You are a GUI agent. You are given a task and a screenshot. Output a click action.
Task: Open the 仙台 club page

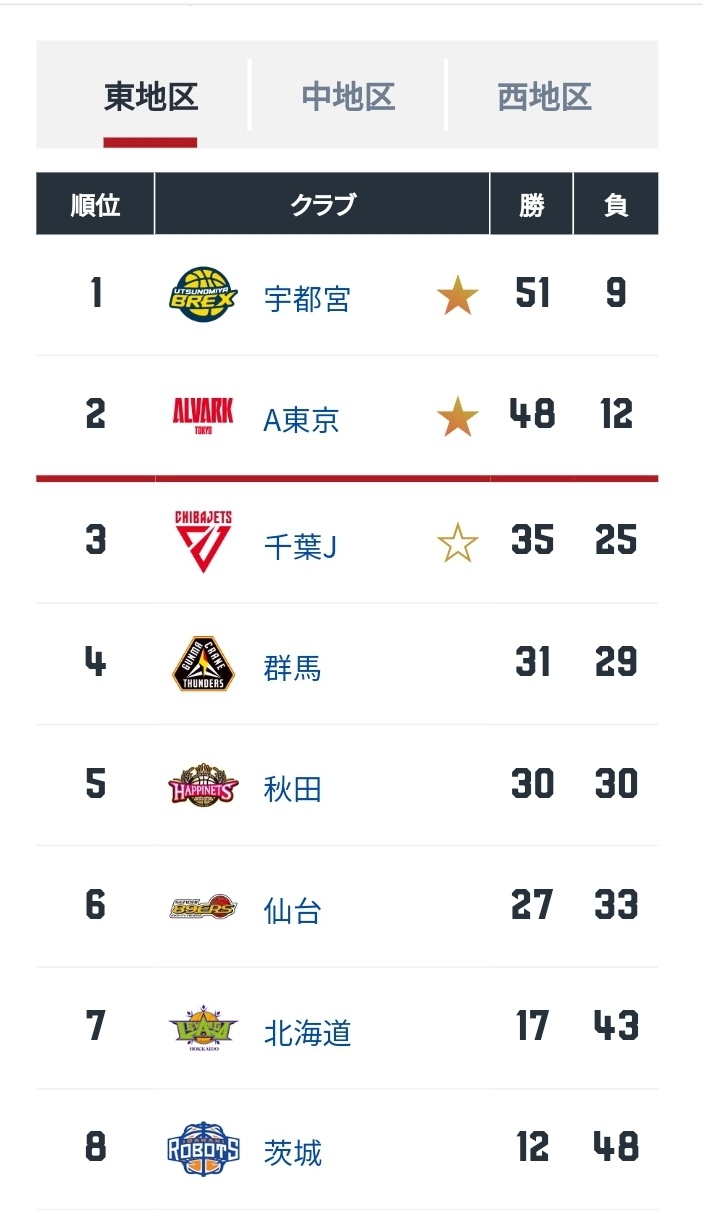[292, 910]
